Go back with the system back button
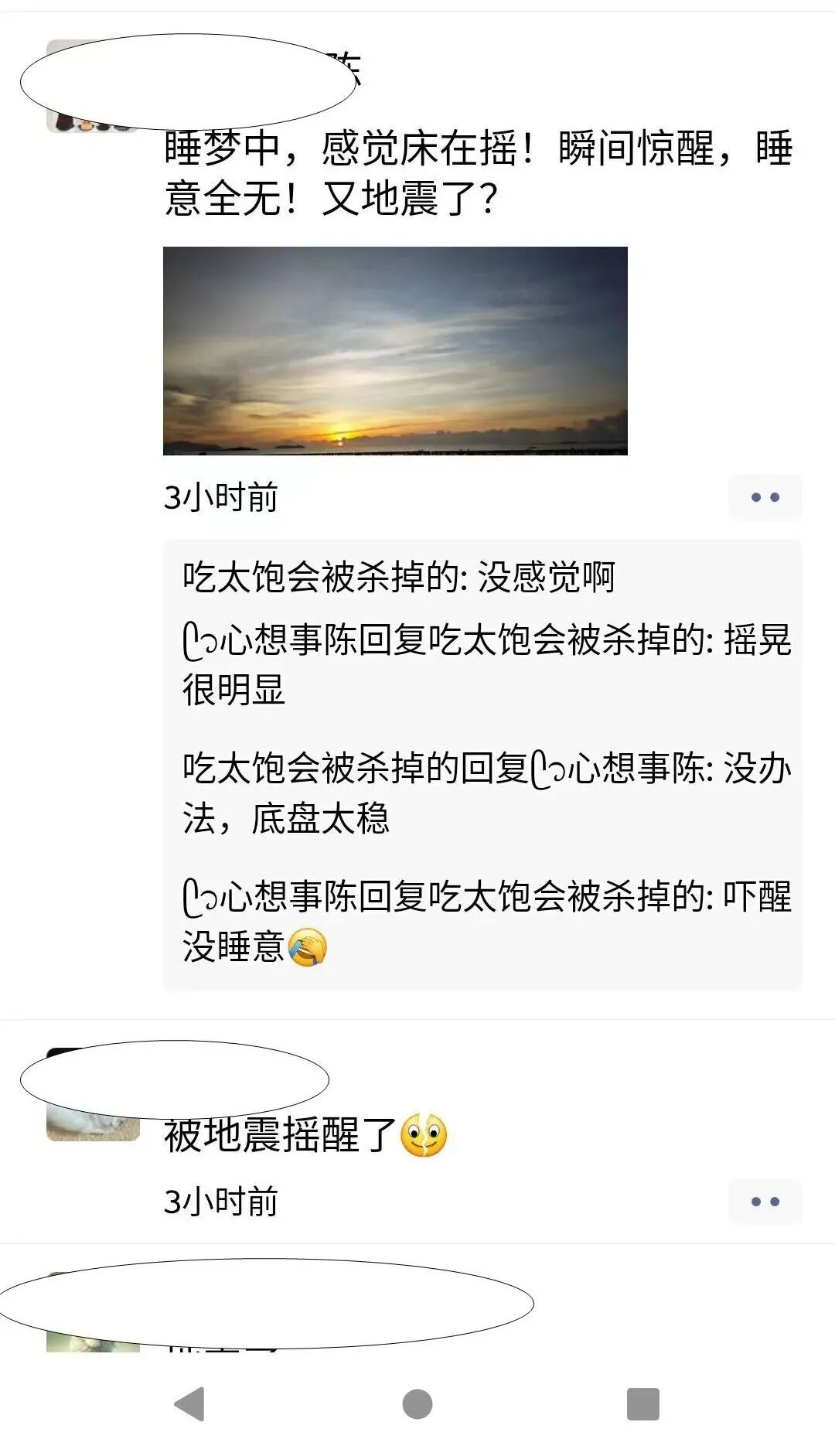 (x=189, y=1404)
